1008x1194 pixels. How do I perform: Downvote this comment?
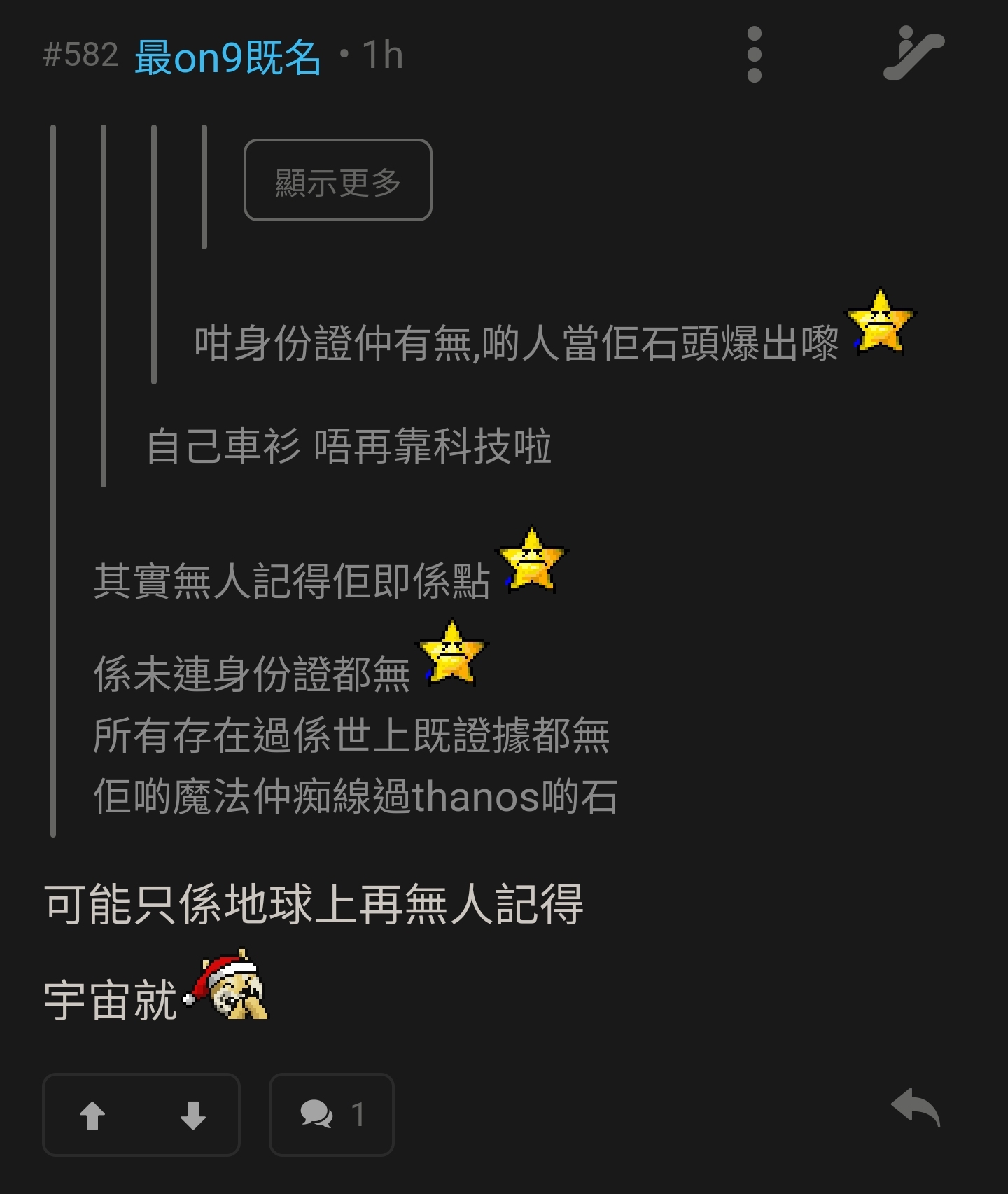192,1115
